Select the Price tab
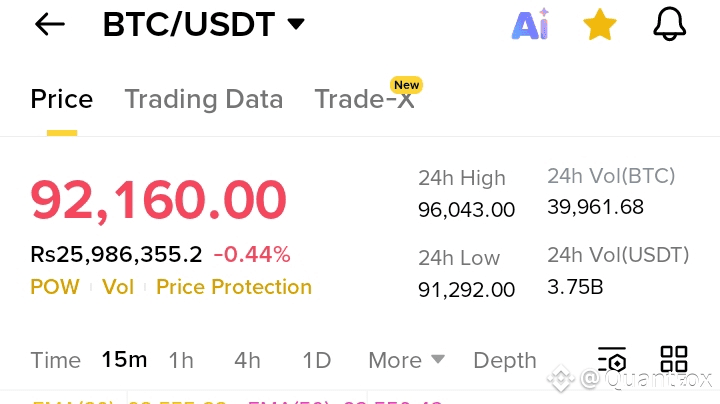This screenshot has height=404, width=720. [x=62, y=99]
